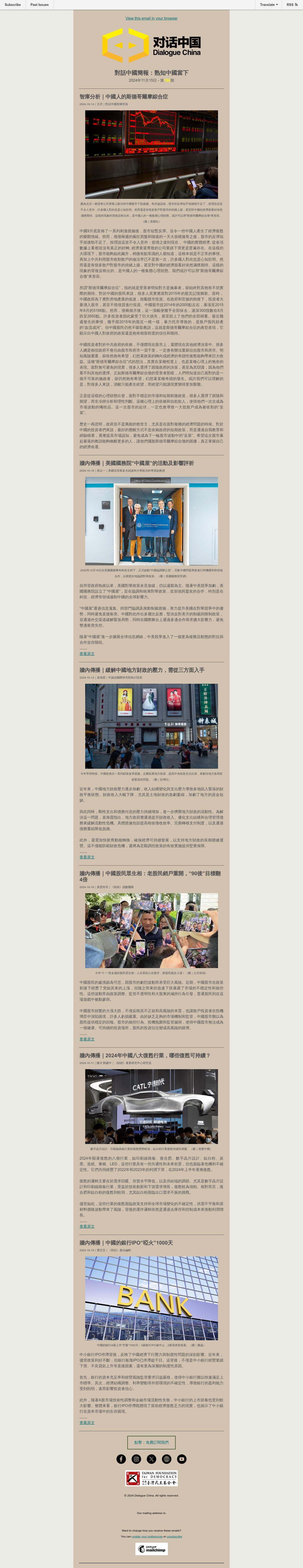Open 查看原文 under the 中國股民眾生相 article

[87, 1039]
